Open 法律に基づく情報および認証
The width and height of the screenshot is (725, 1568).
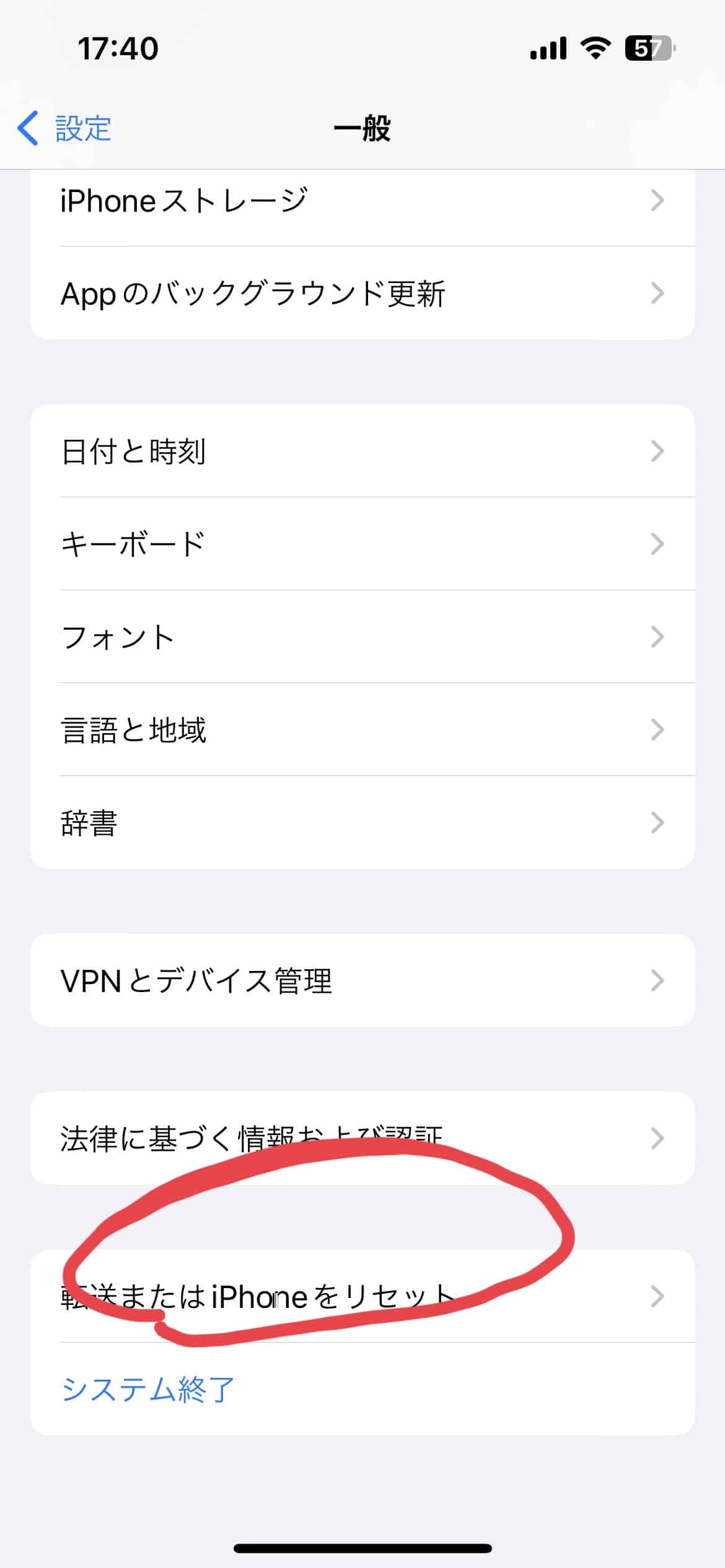tap(362, 1138)
